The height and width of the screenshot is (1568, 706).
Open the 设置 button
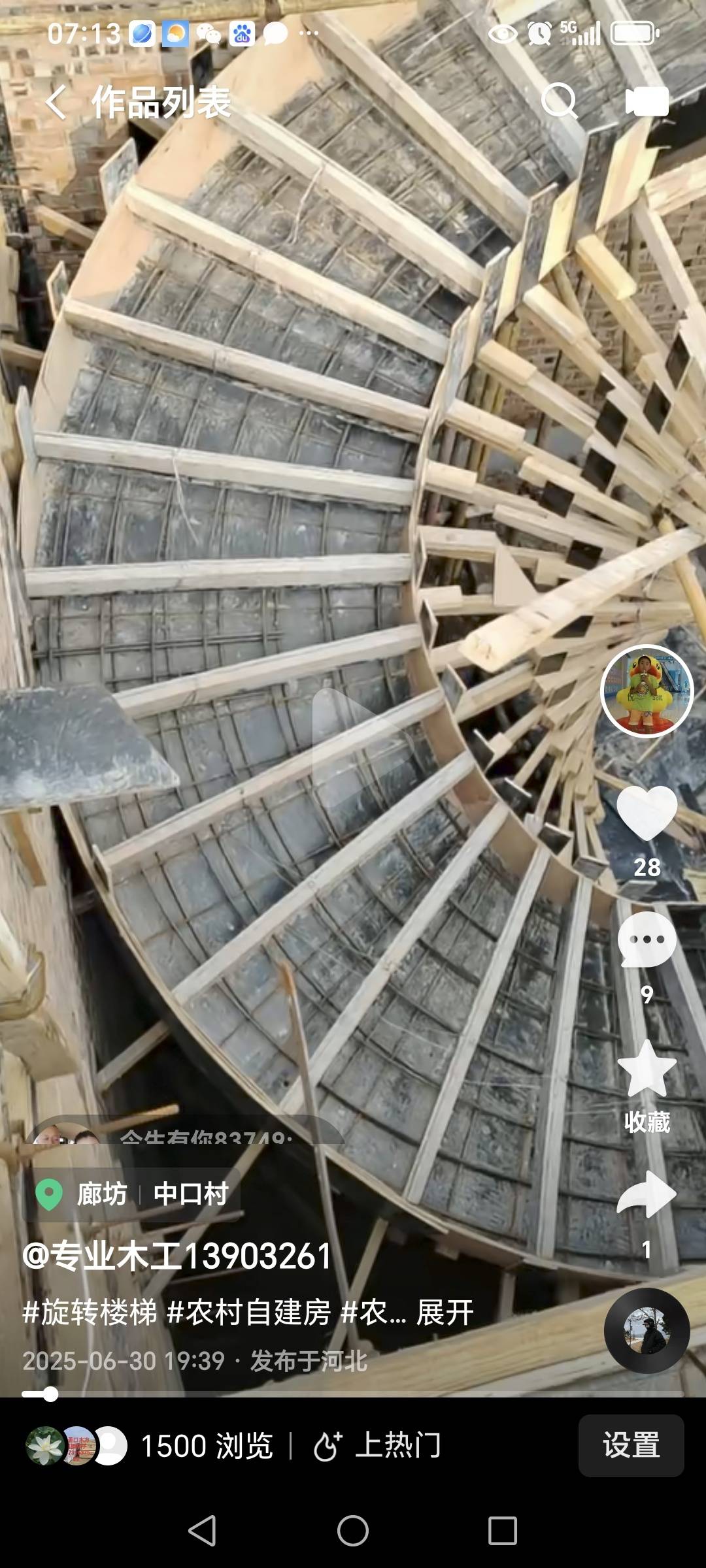point(631,1446)
